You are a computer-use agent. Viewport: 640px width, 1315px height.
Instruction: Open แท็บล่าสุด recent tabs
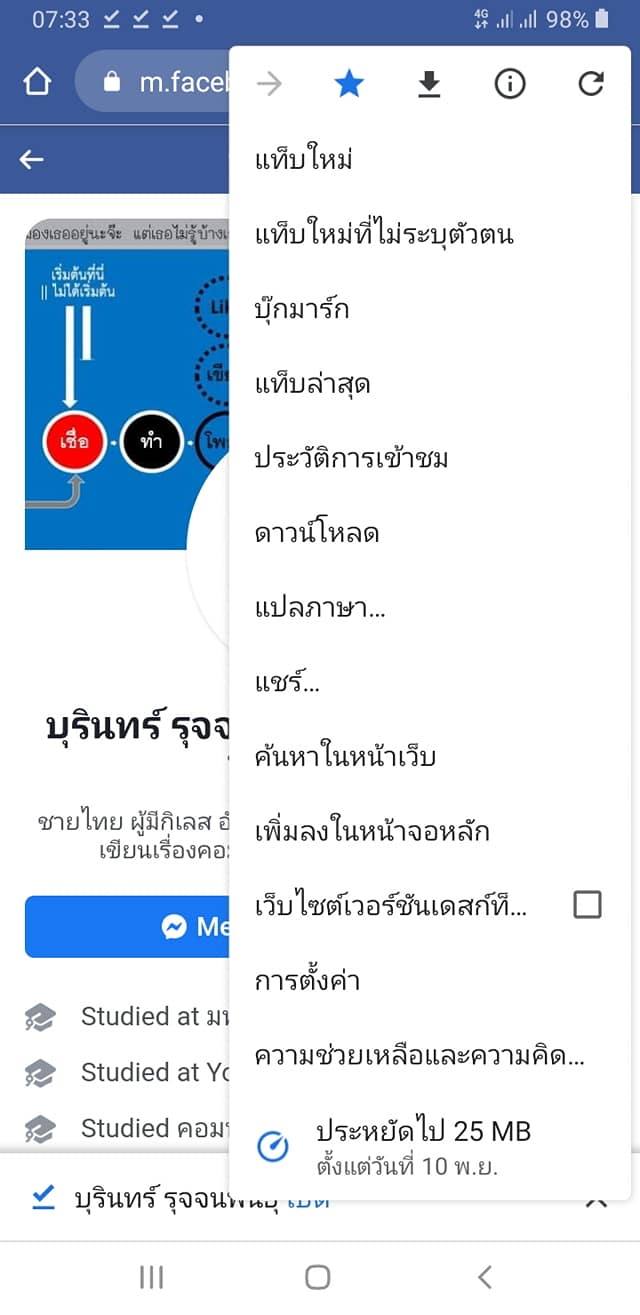click(x=313, y=384)
